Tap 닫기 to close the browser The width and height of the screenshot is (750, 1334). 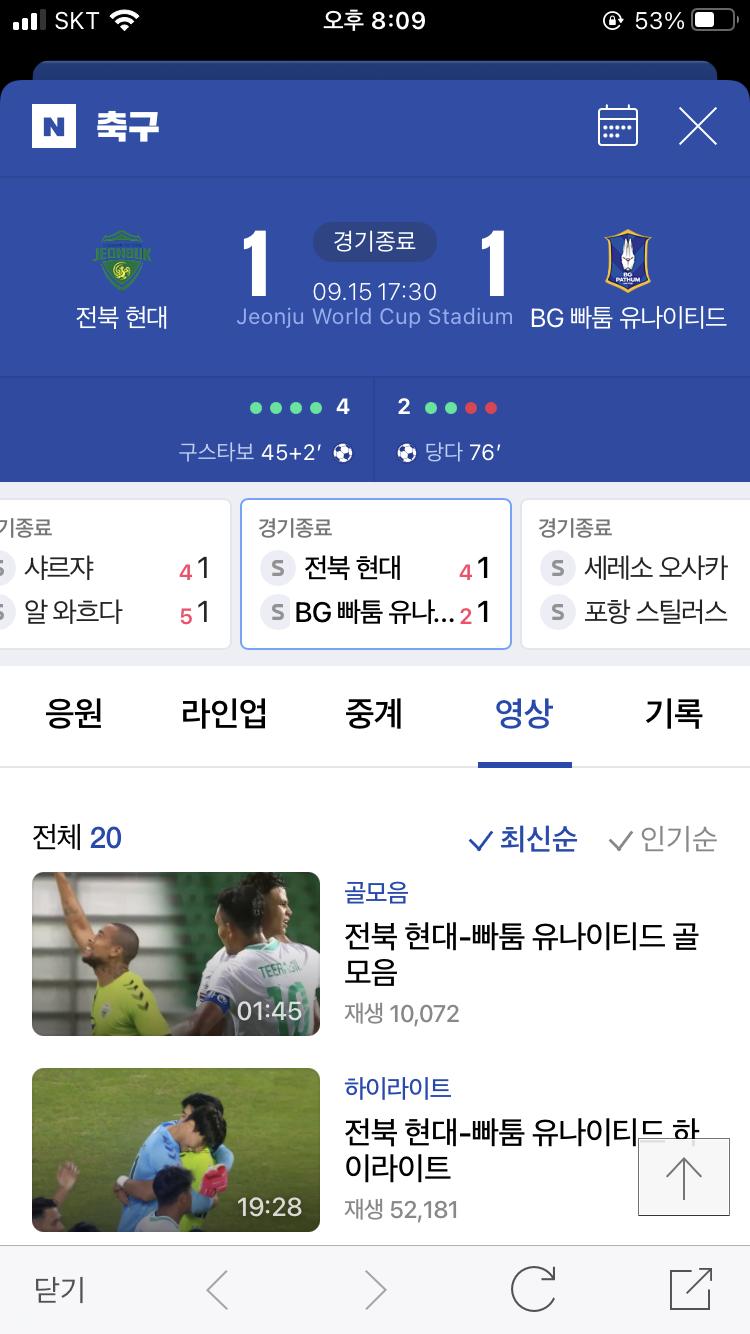pos(60,1290)
